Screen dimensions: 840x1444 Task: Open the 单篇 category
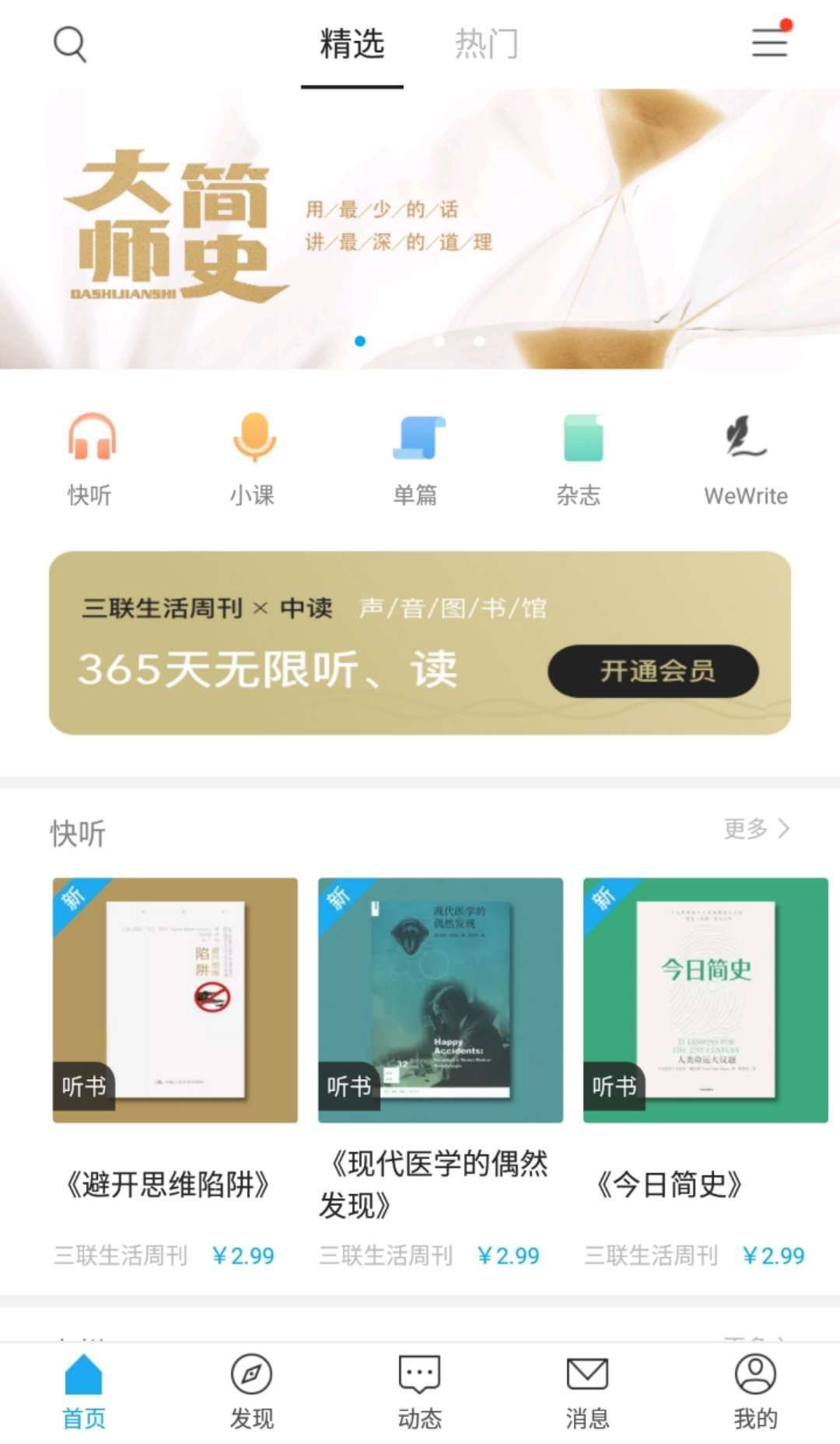(x=416, y=459)
